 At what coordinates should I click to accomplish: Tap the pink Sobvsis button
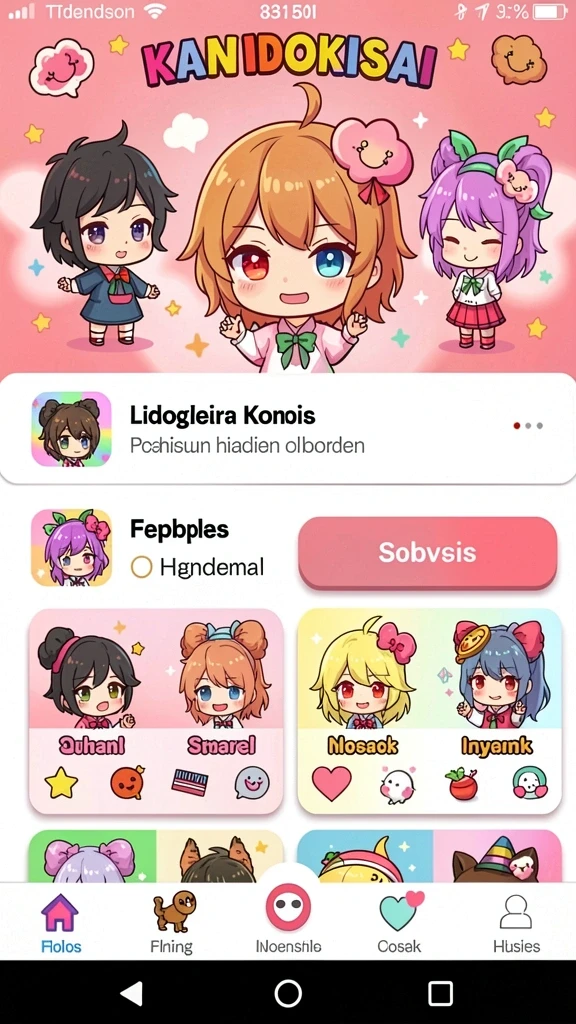click(427, 553)
